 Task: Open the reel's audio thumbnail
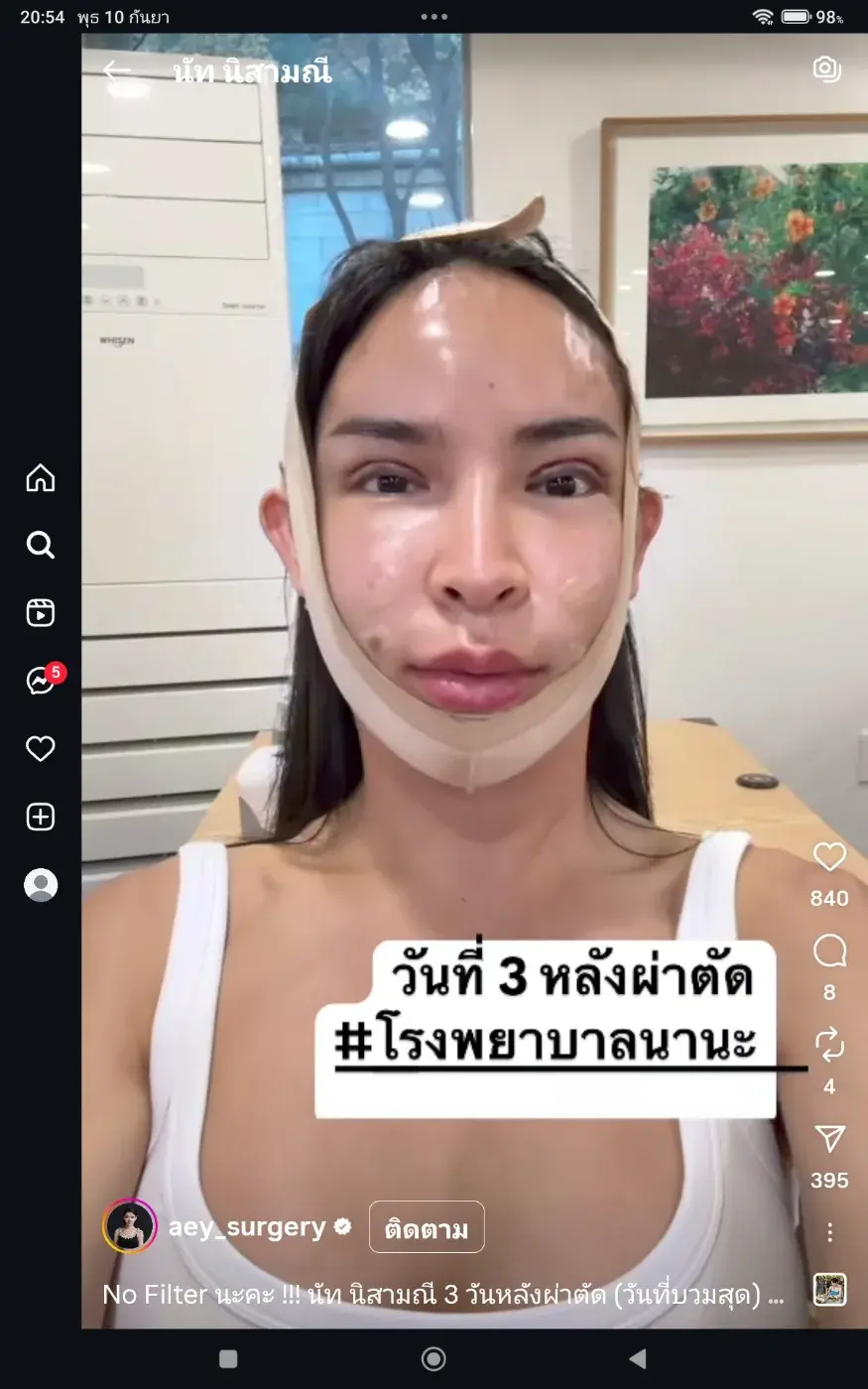(x=829, y=1290)
